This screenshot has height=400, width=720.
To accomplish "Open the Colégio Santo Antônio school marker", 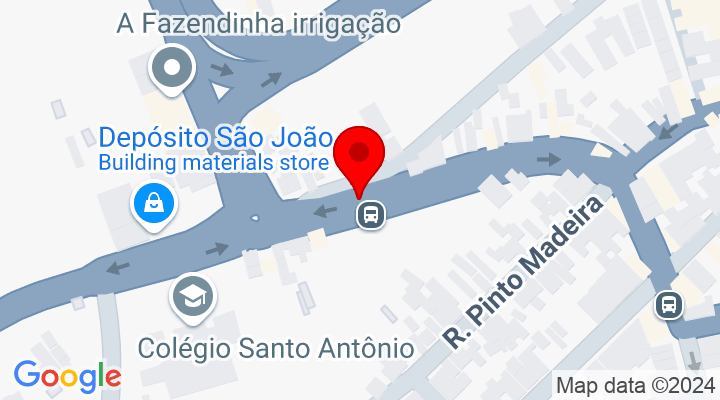I will [193, 297].
